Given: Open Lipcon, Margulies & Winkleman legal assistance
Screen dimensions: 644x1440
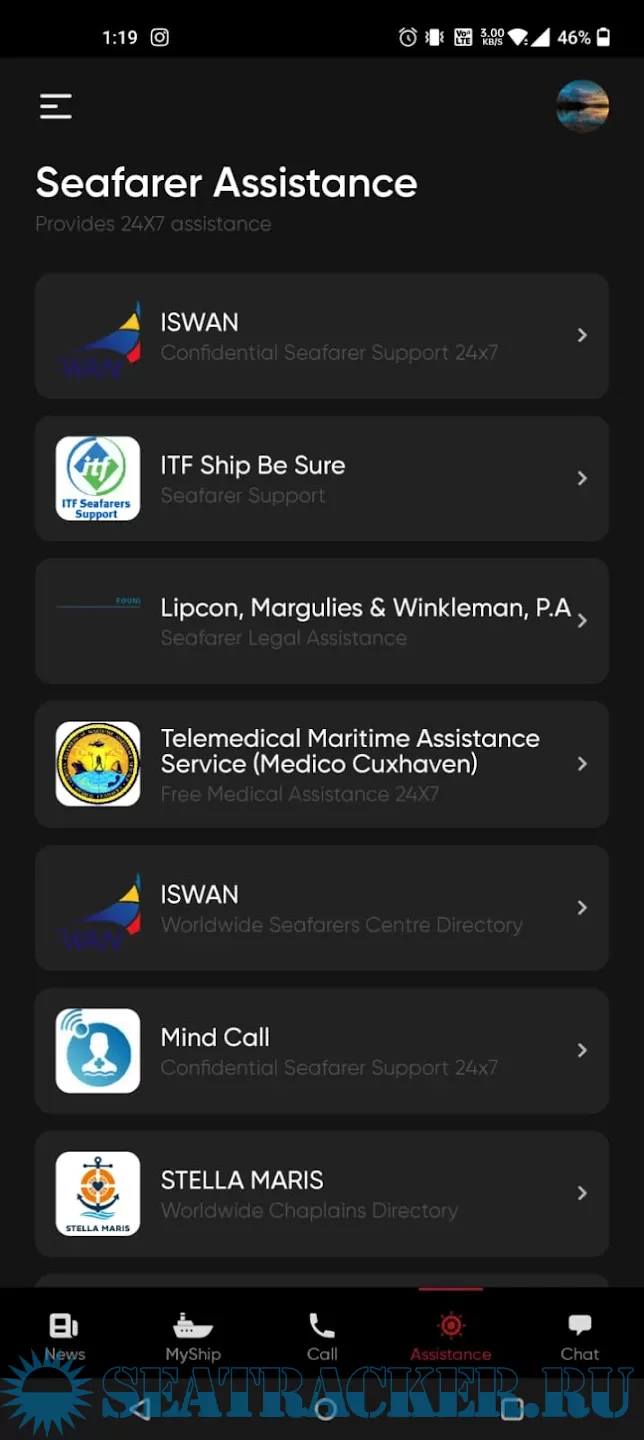Looking at the screenshot, I should pyautogui.click(x=321, y=621).
